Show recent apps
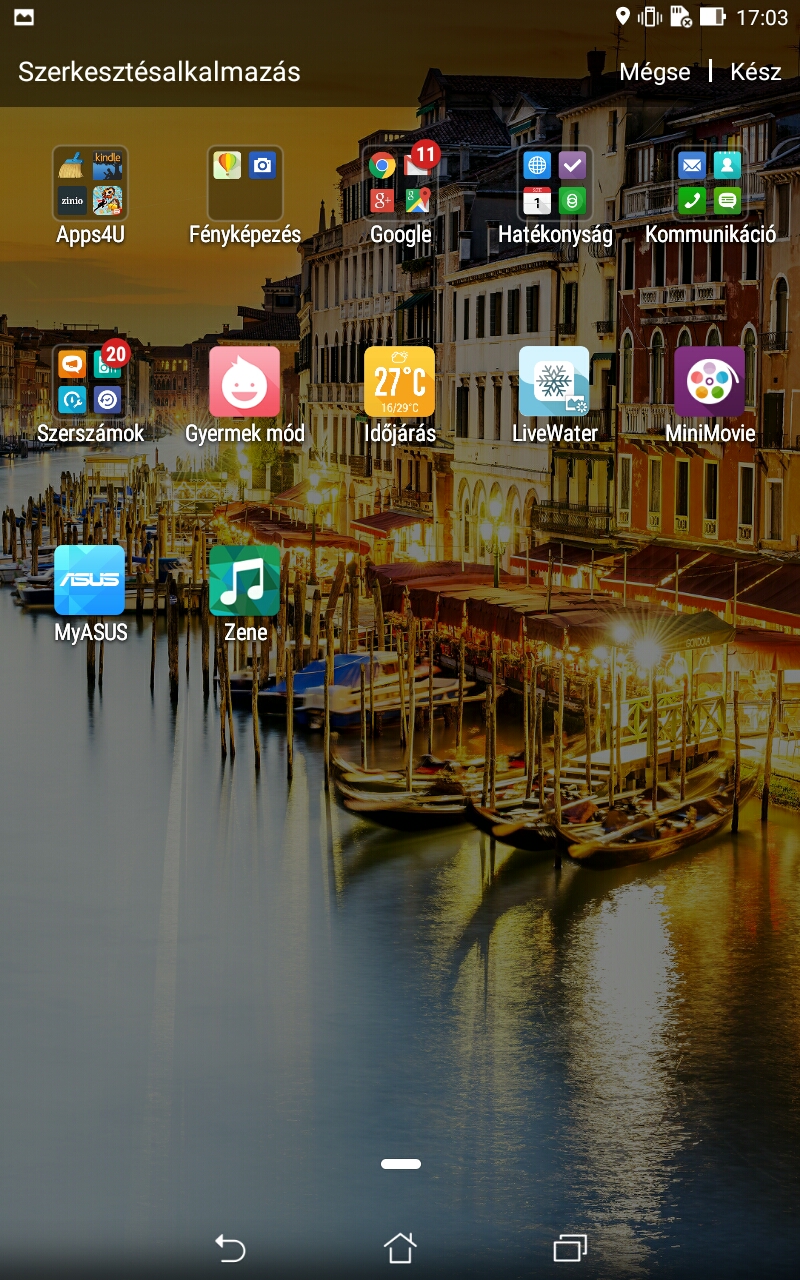The width and height of the screenshot is (800, 1280). coord(570,1247)
